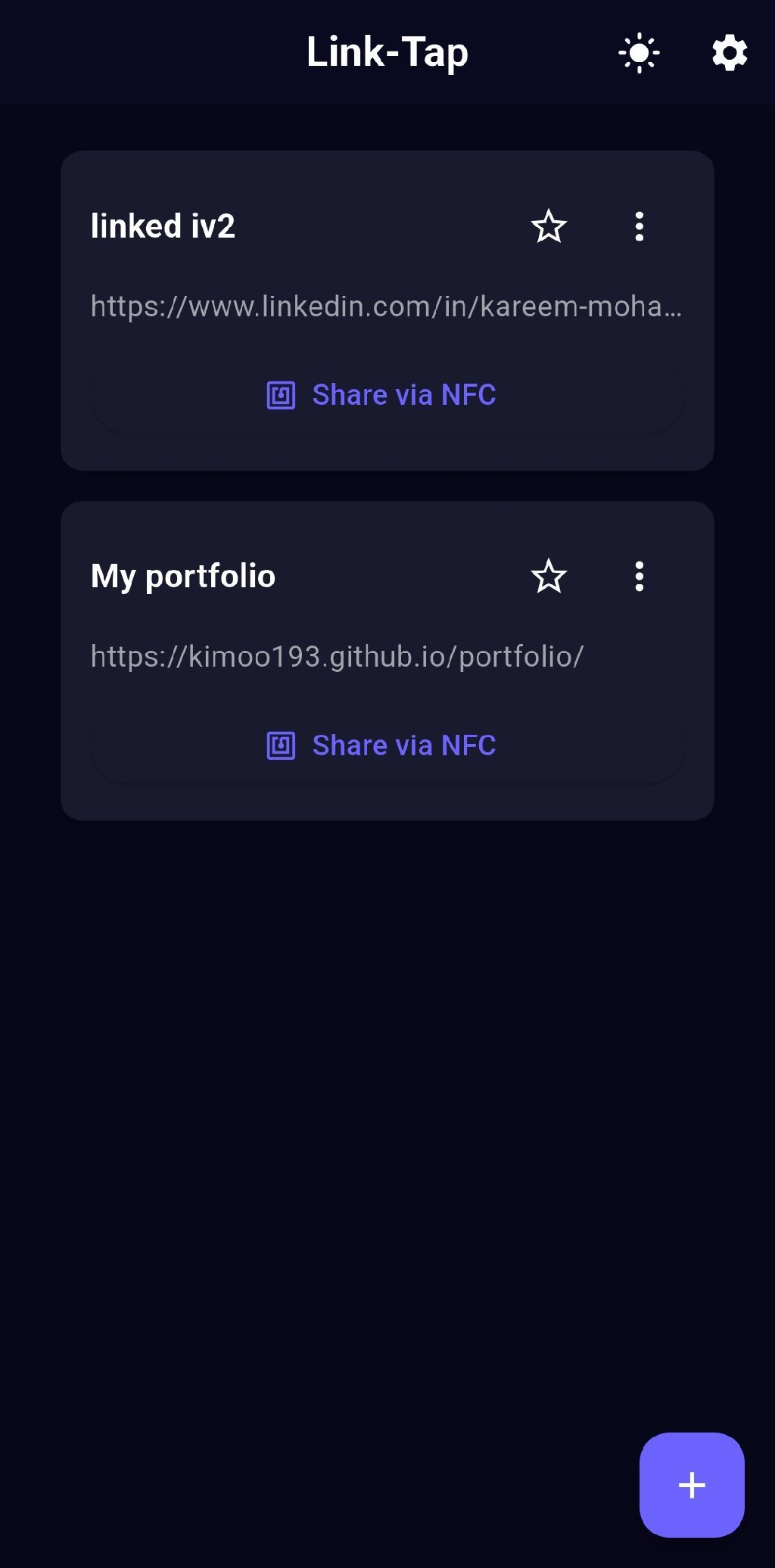Favorite the linked iv2 link
775x1568 pixels.
pos(549,226)
